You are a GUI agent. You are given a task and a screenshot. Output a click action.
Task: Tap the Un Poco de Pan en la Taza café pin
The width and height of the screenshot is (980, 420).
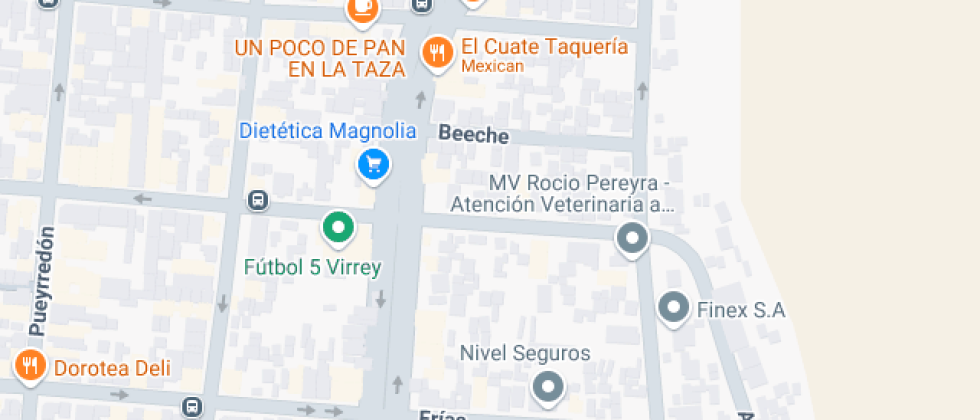click(x=363, y=10)
